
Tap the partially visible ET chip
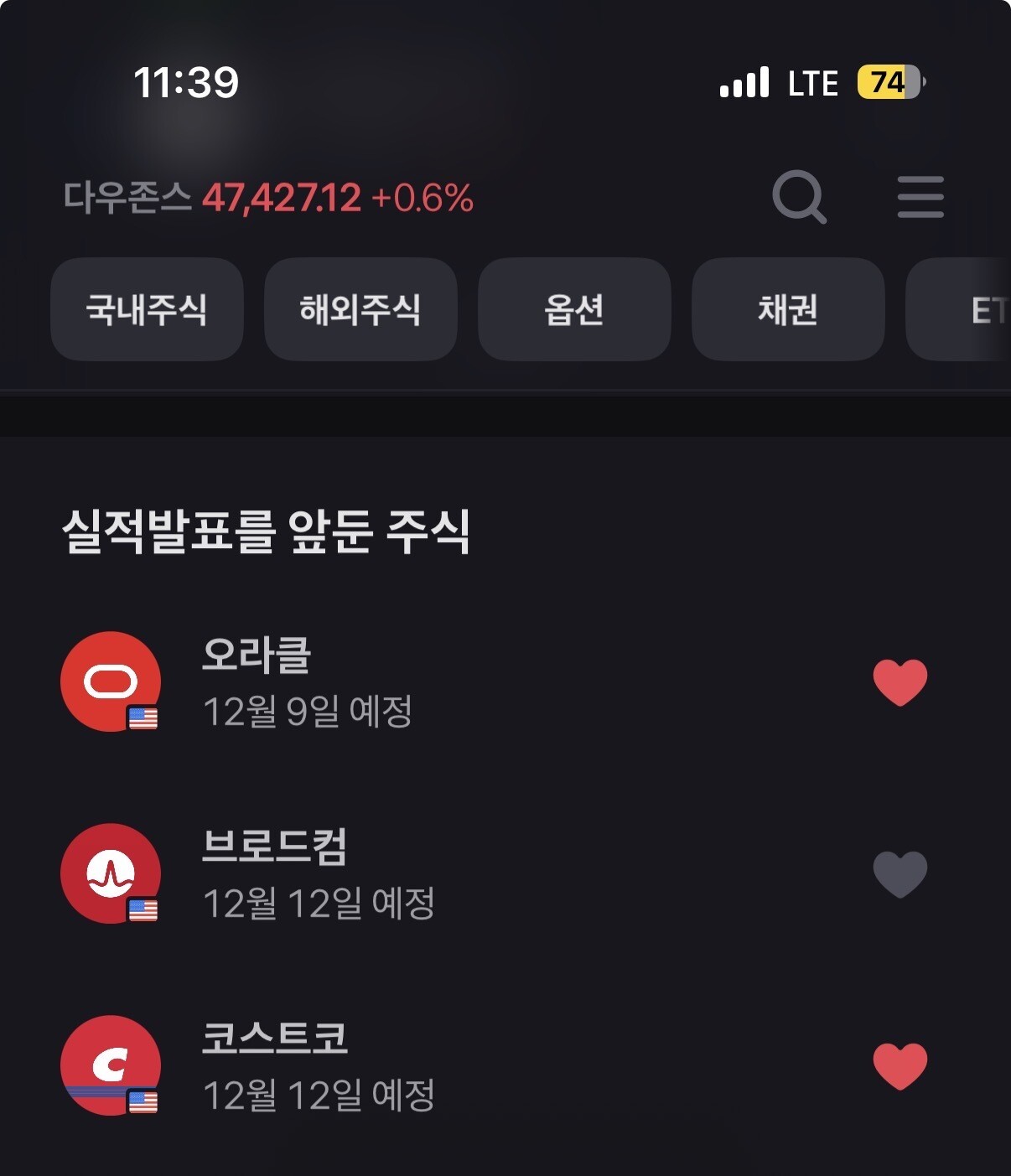959,309
